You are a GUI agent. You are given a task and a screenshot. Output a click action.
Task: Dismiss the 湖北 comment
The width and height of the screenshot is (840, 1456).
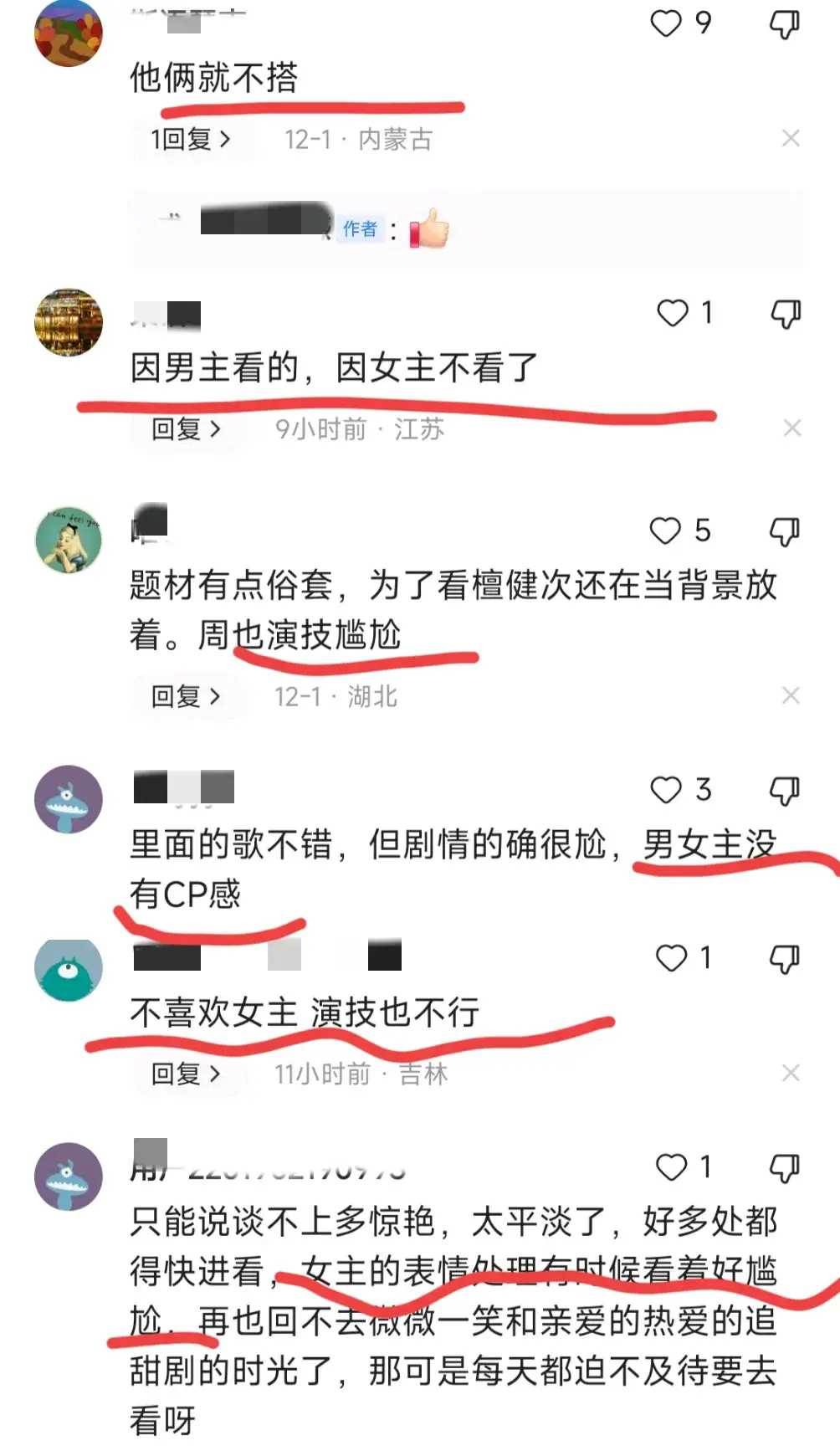coord(791,695)
